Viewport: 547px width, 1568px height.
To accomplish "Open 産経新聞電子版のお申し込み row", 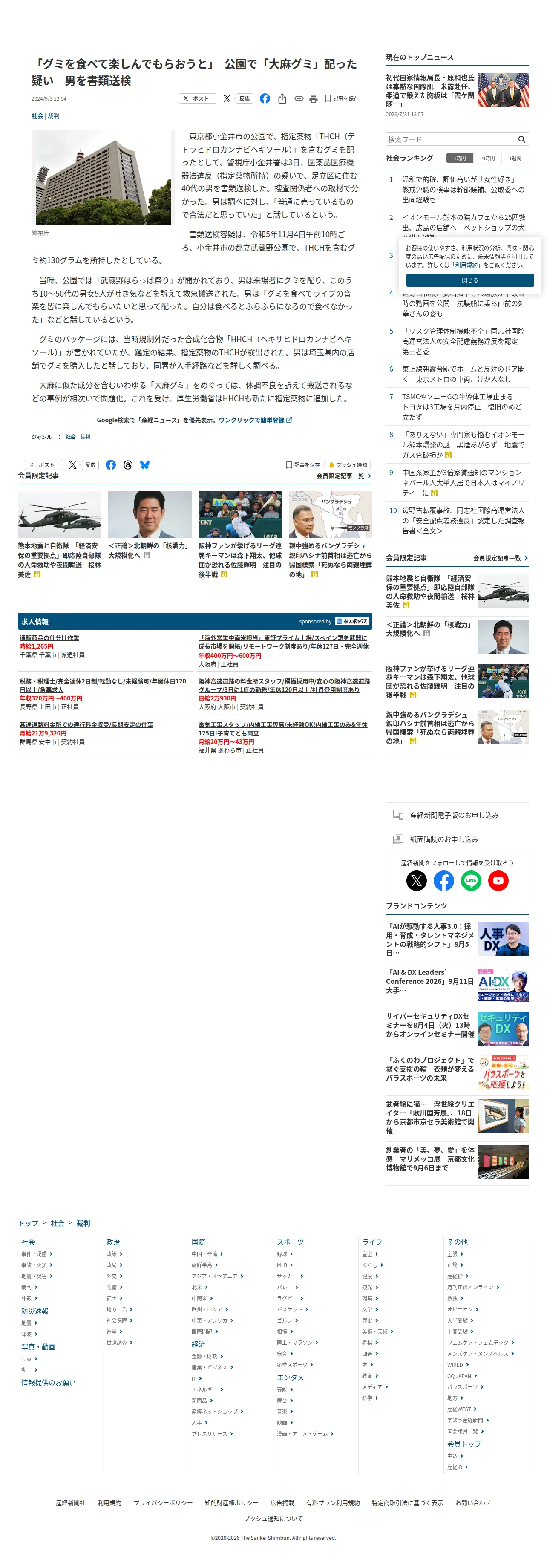I will tap(457, 814).
